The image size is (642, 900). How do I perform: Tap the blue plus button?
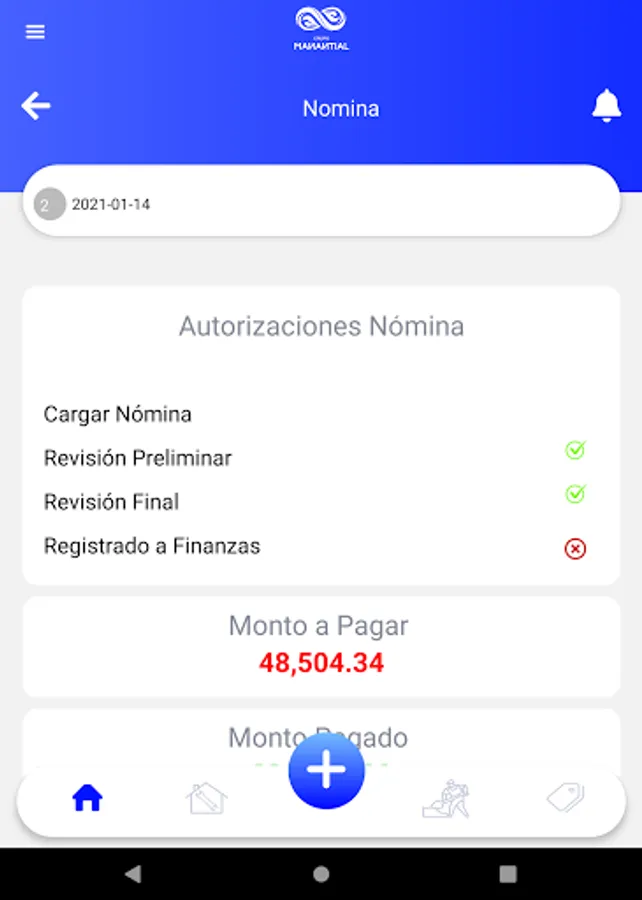(326, 770)
